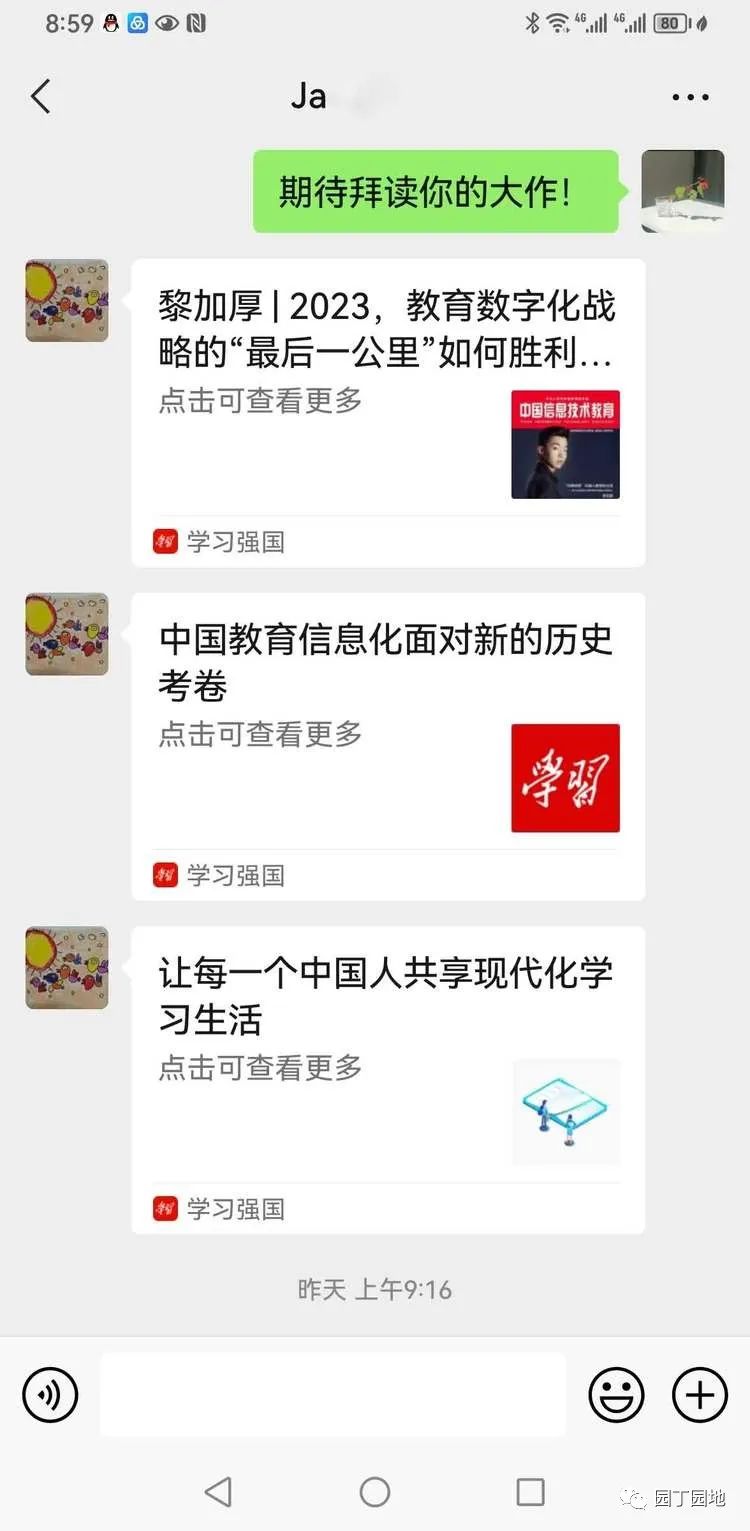Open system recent apps
This screenshot has width=750, height=1531.
tap(530, 1492)
